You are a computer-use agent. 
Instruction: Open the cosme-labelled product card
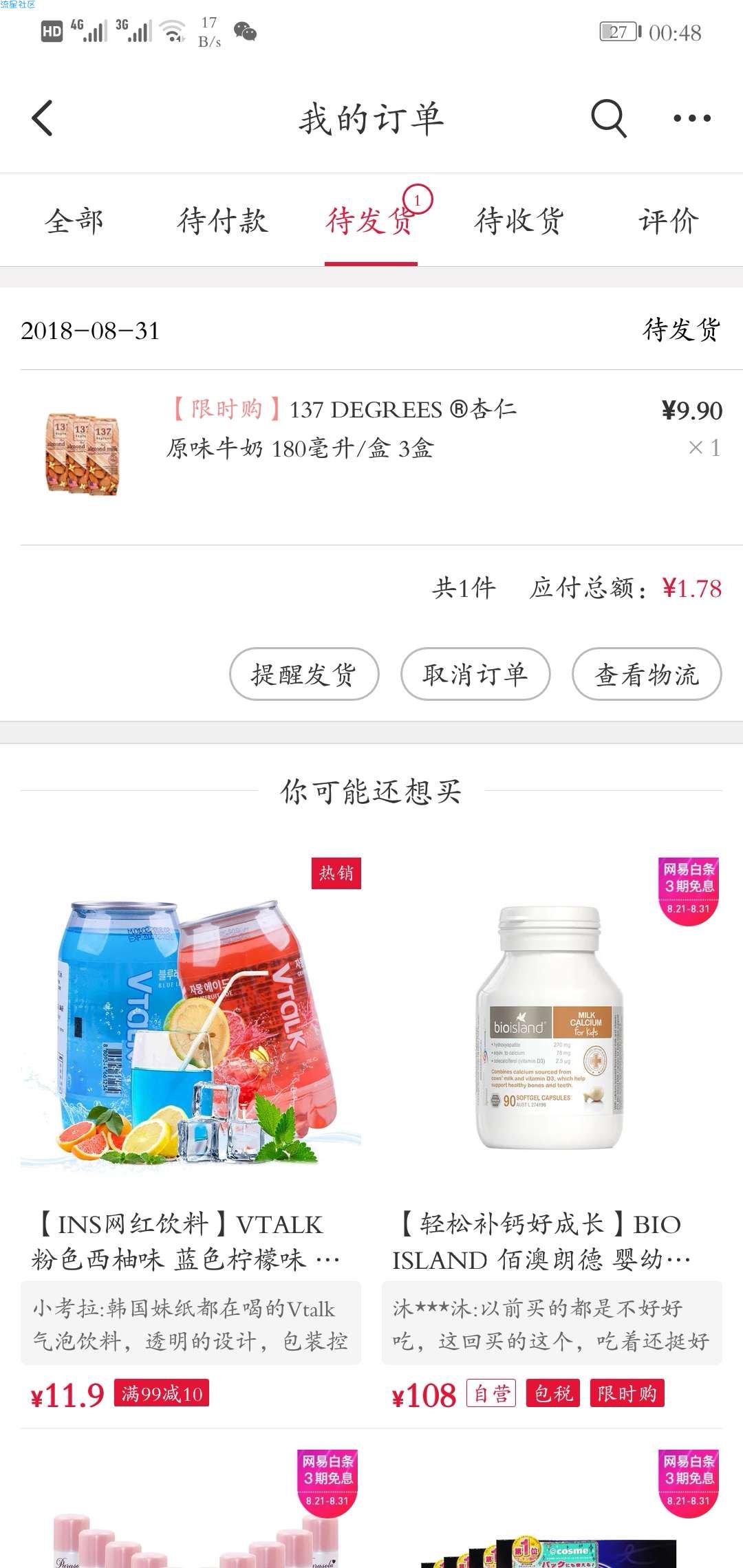[551, 1513]
